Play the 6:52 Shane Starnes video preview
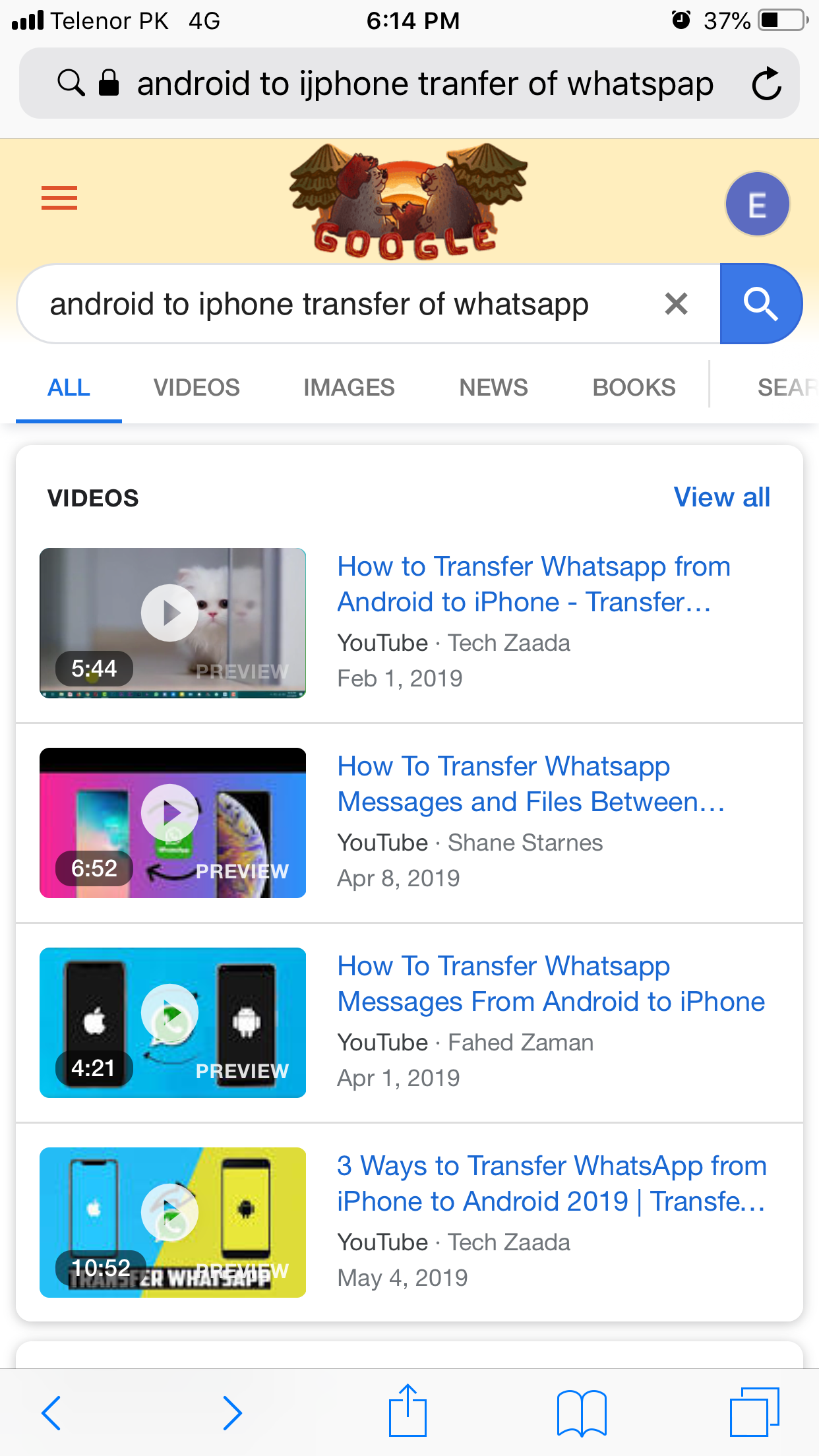Viewport: 819px width, 1456px height. coord(173,822)
